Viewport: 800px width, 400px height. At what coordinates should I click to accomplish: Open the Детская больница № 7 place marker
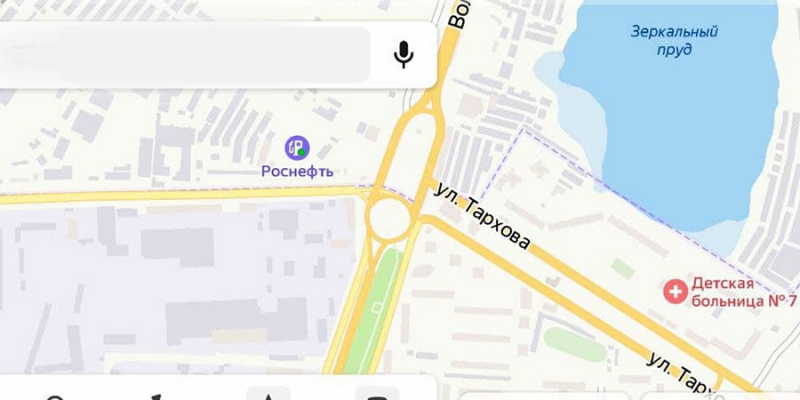coord(677,292)
